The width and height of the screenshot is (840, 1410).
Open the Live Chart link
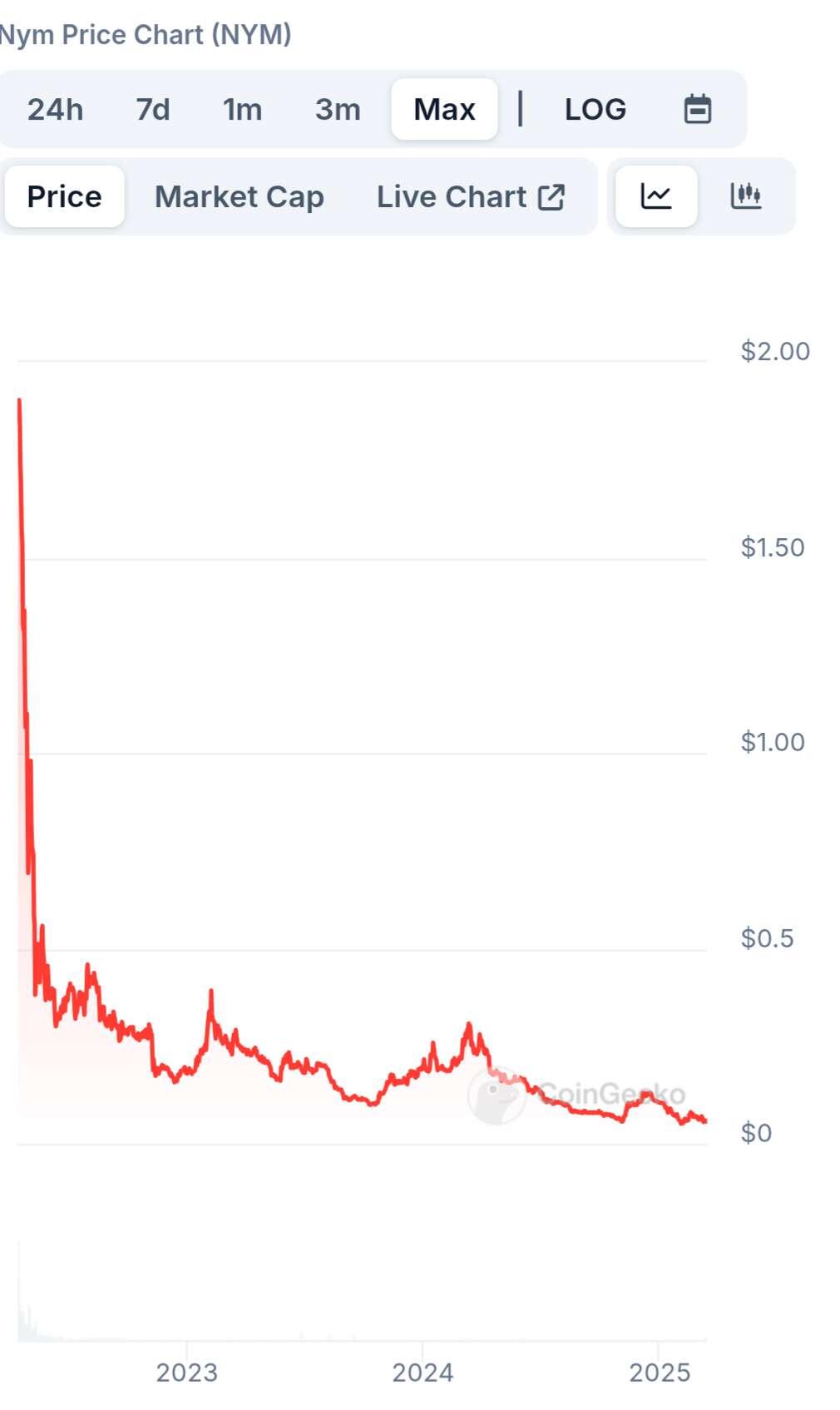tap(471, 196)
